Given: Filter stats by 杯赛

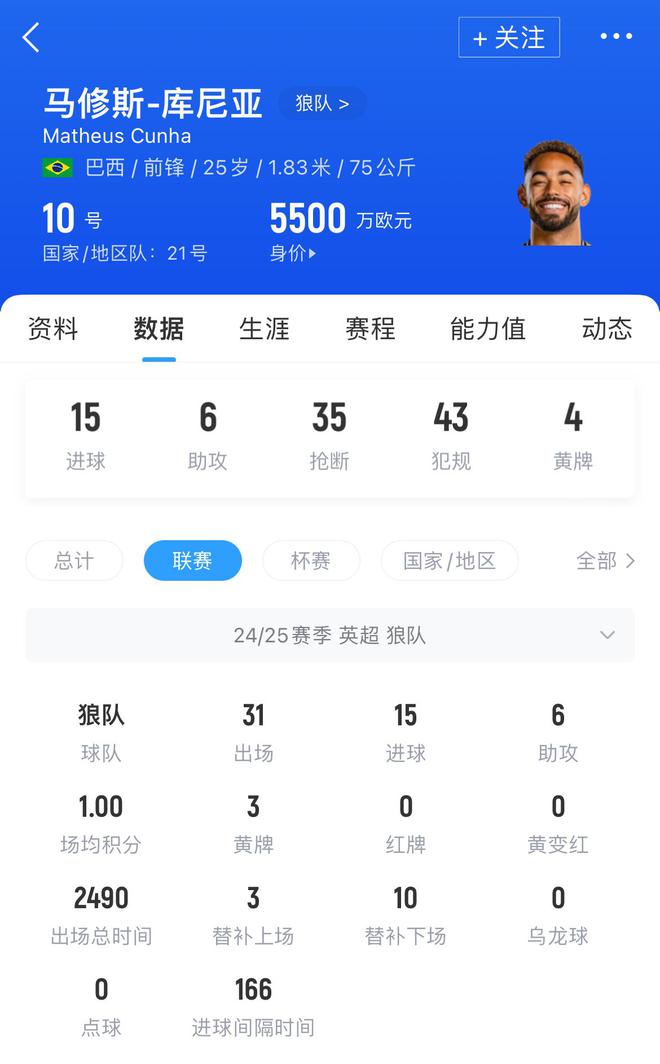Looking at the screenshot, I should [x=310, y=561].
